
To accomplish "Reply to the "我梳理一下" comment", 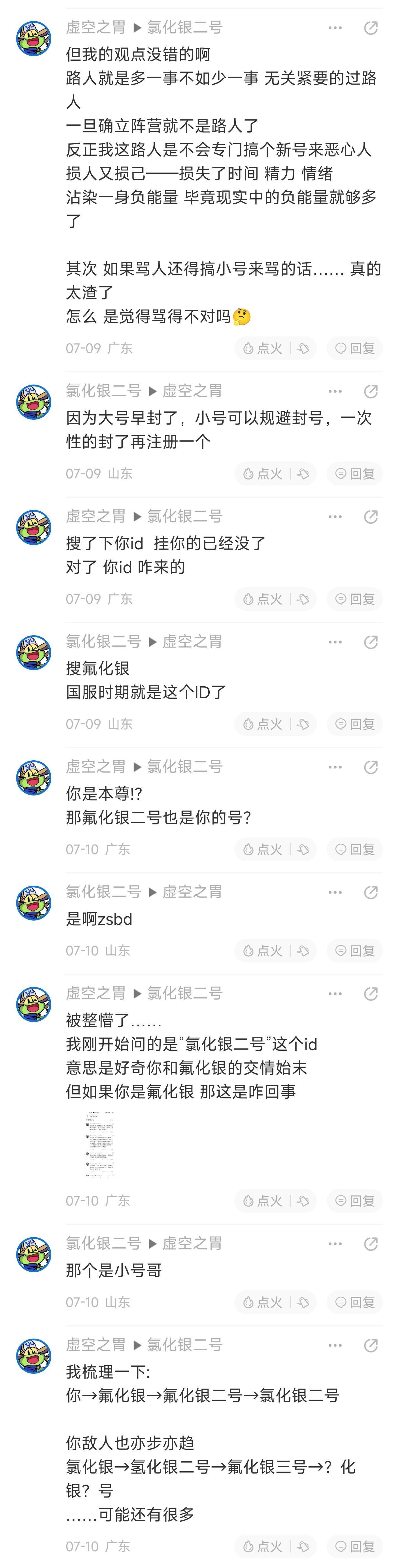I will (354, 1546).
